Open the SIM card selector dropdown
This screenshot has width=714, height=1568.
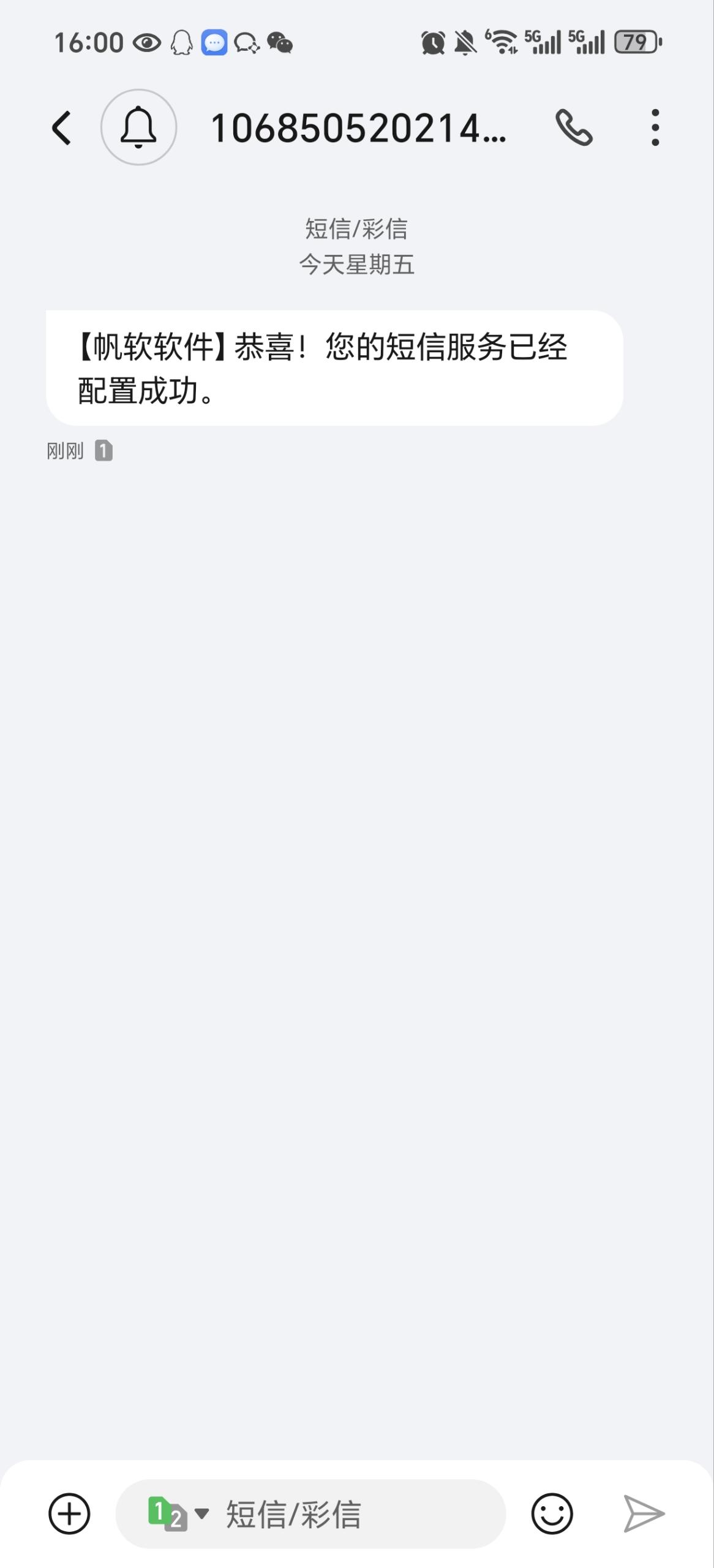click(178, 1513)
